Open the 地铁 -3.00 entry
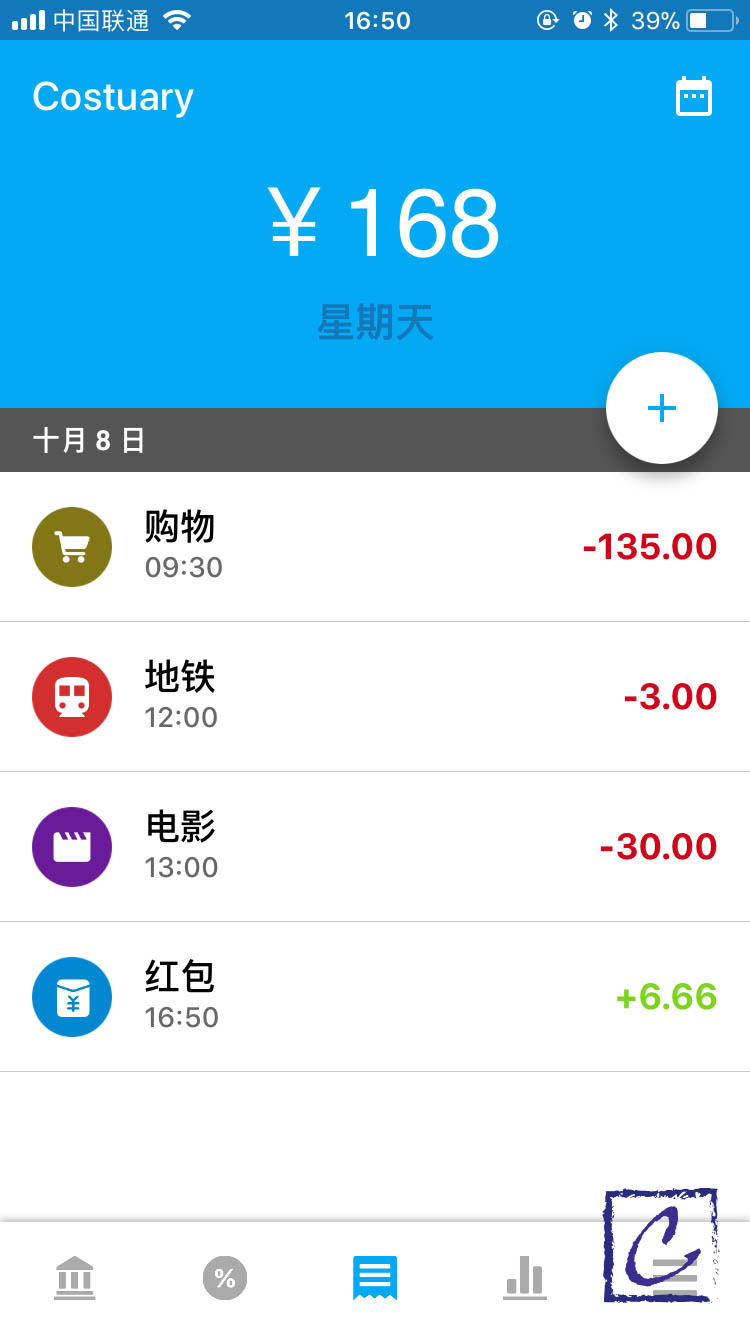The width and height of the screenshot is (750, 1334). tap(375, 697)
